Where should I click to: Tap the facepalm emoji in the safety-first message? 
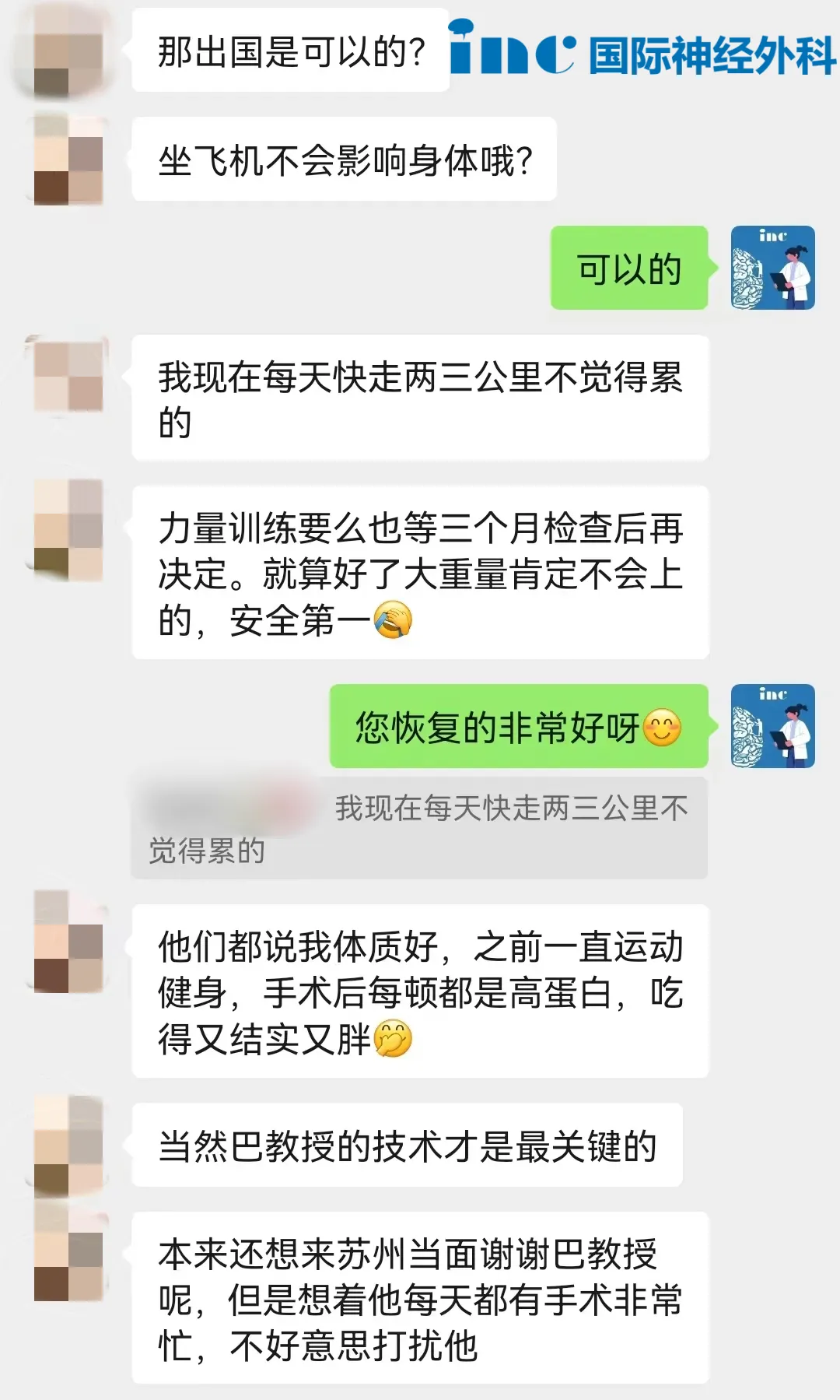[x=393, y=619]
